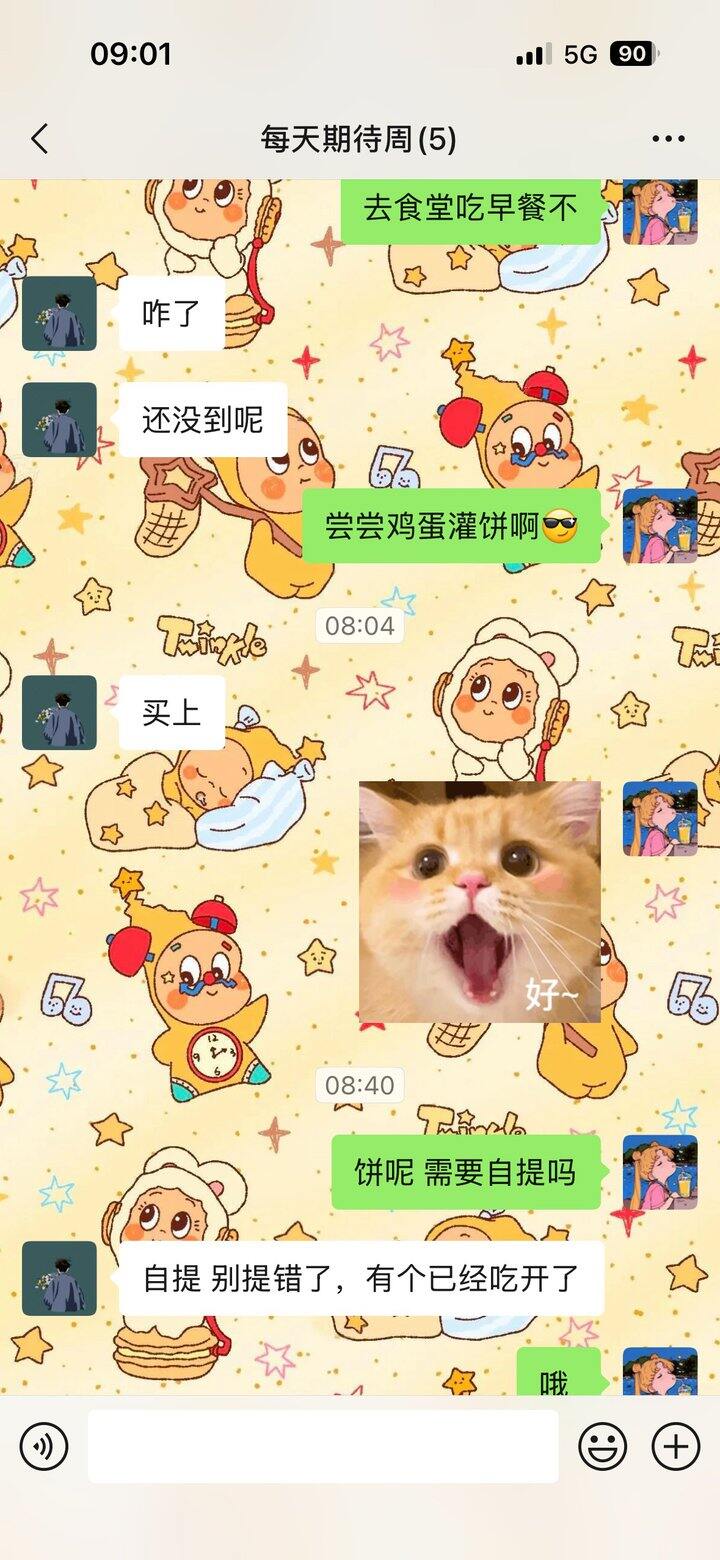Image resolution: width=720 pixels, height=1560 pixels.
Task: Open sender avatar beside 还没到呢 message
Action: point(60,420)
